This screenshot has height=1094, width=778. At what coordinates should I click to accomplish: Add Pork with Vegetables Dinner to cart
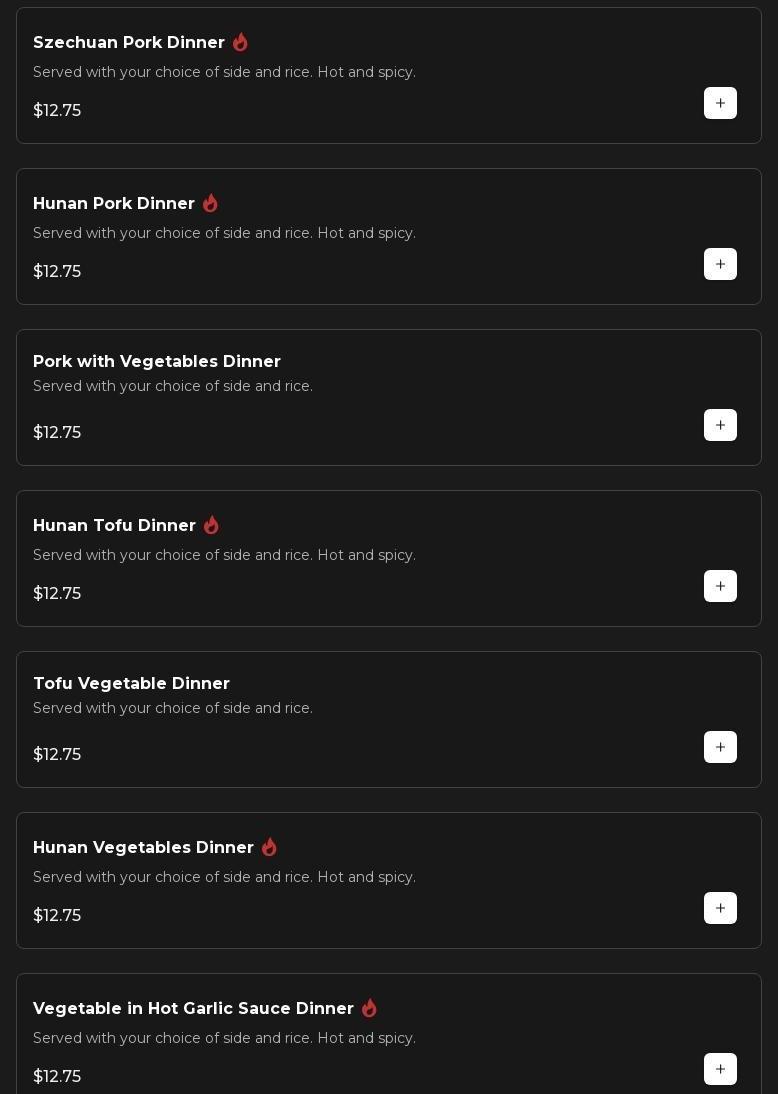click(720, 425)
